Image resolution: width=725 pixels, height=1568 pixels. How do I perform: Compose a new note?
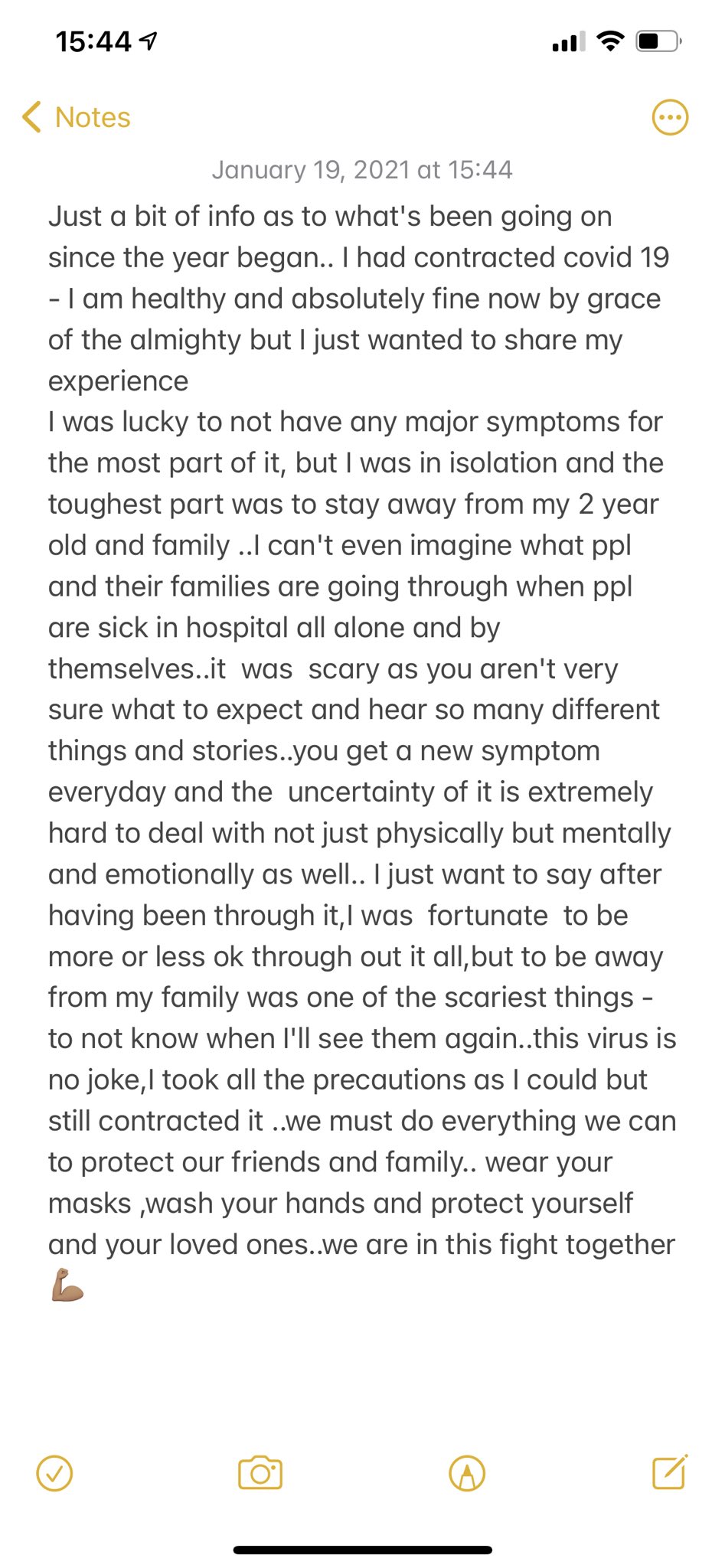coord(671,1472)
